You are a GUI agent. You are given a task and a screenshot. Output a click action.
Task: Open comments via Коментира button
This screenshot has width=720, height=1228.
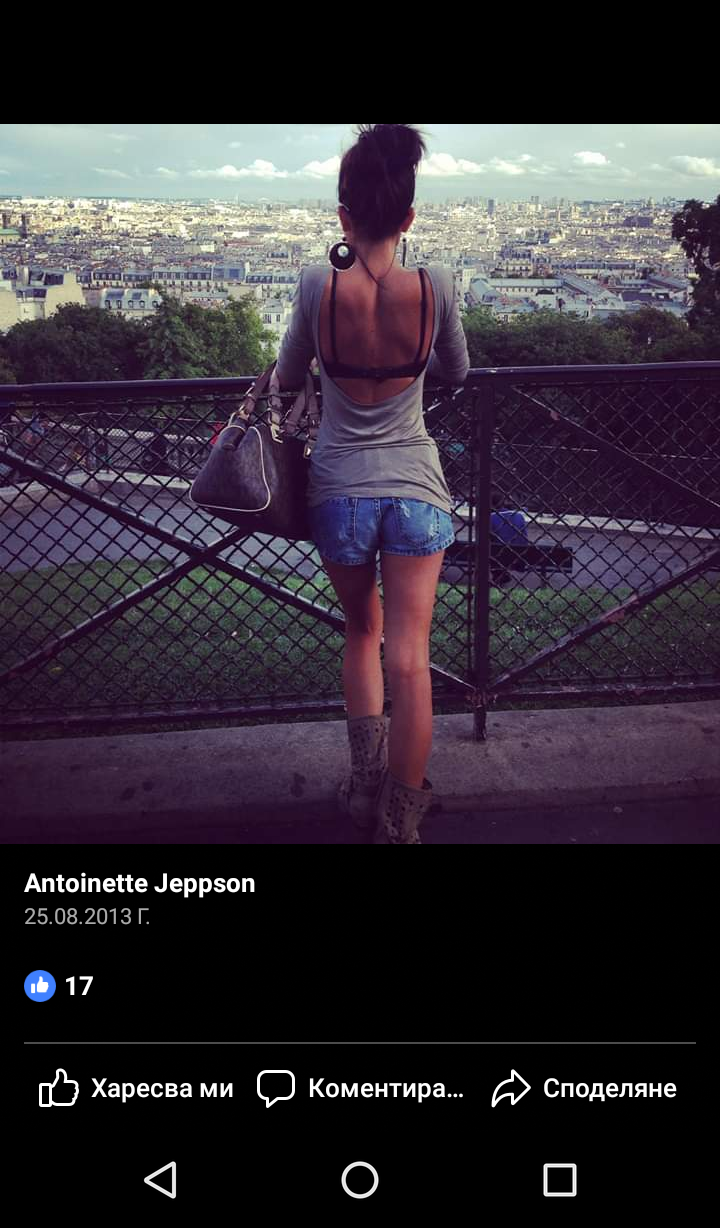pos(361,1088)
